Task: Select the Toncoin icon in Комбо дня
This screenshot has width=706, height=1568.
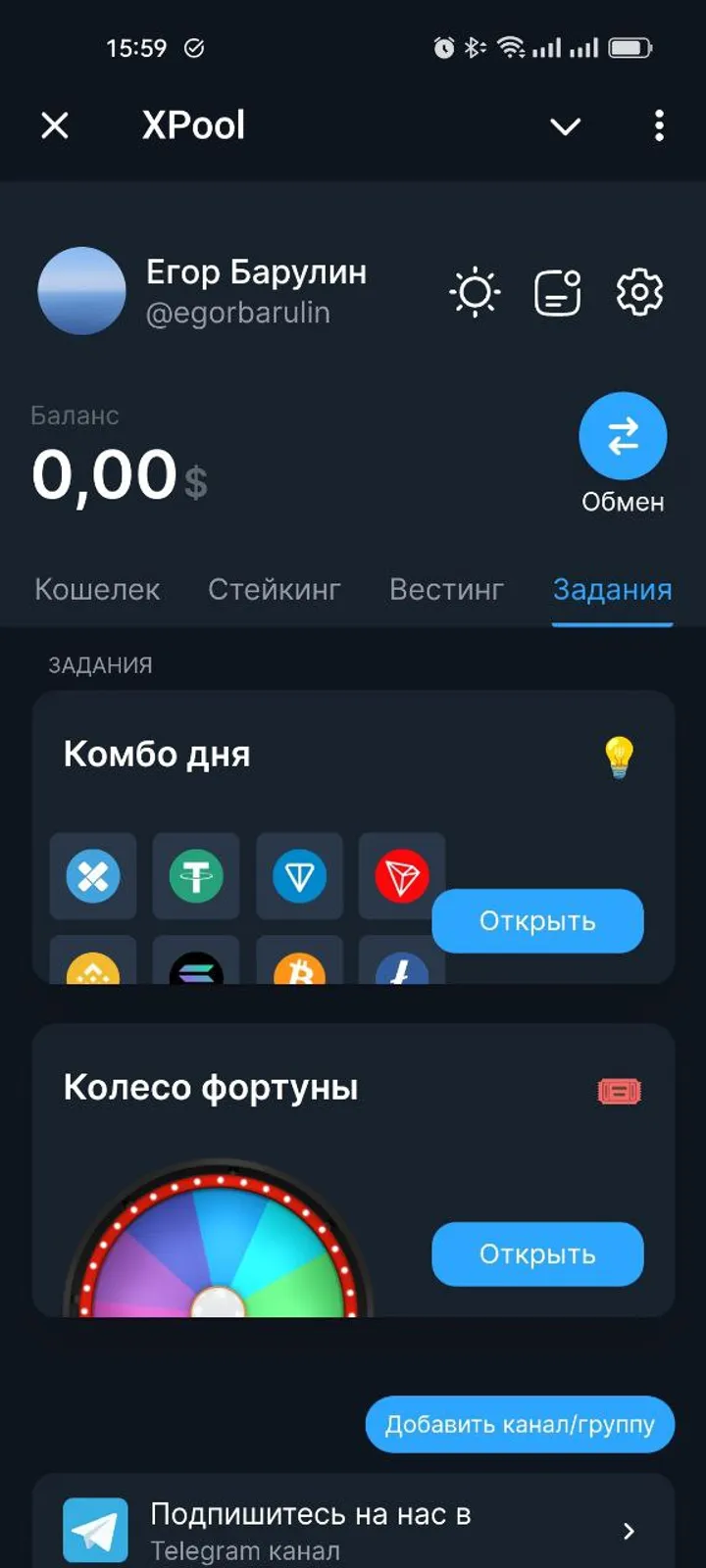Action: click(299, 877)
